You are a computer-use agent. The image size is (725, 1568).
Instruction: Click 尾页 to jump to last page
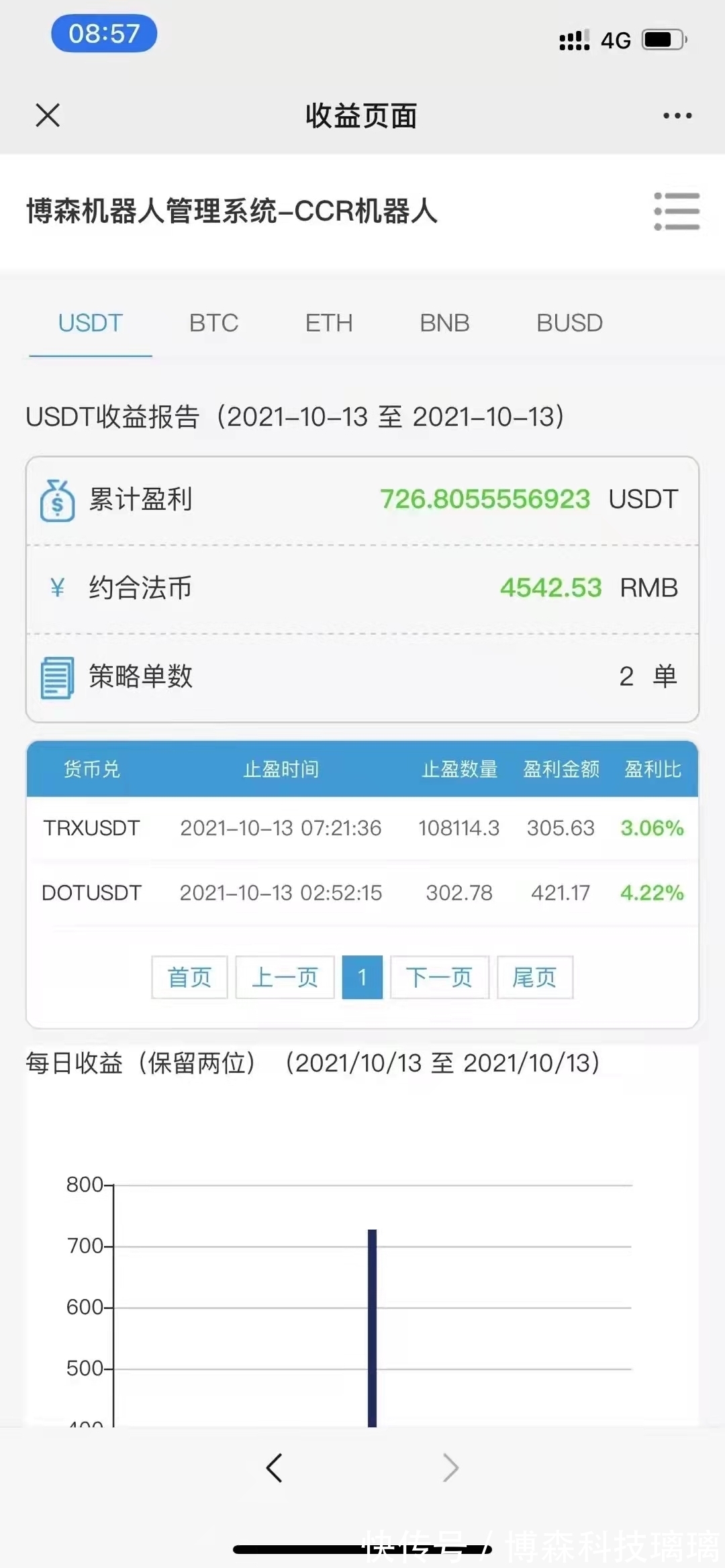534,978
